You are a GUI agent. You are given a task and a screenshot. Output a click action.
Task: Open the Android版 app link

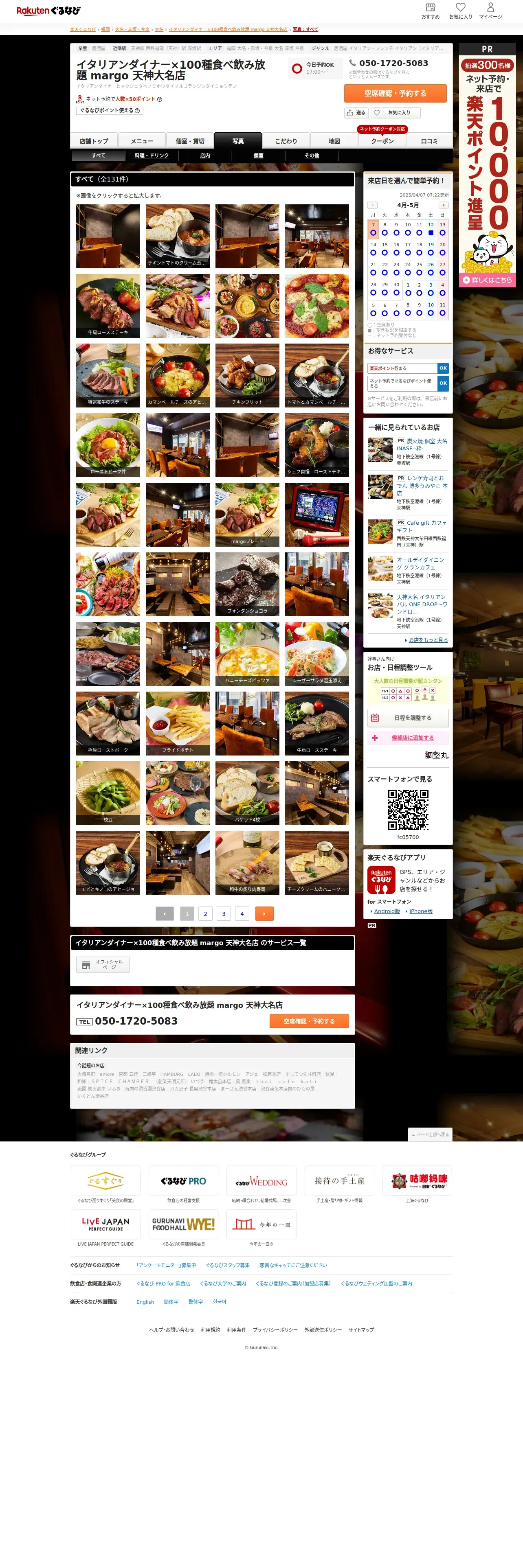click(x=387, y=911)
